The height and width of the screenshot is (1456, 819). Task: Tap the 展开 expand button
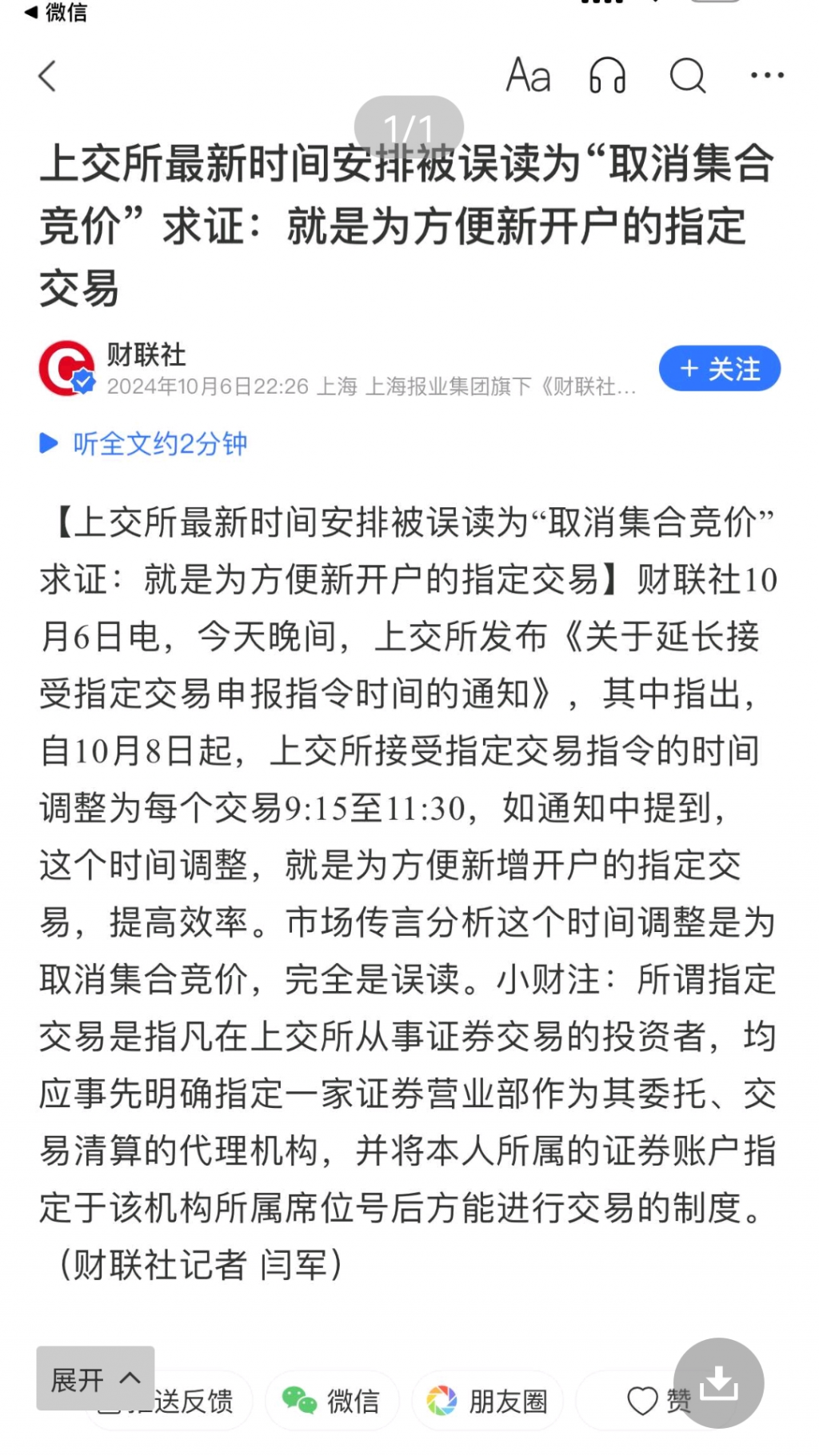[94, 1378]
